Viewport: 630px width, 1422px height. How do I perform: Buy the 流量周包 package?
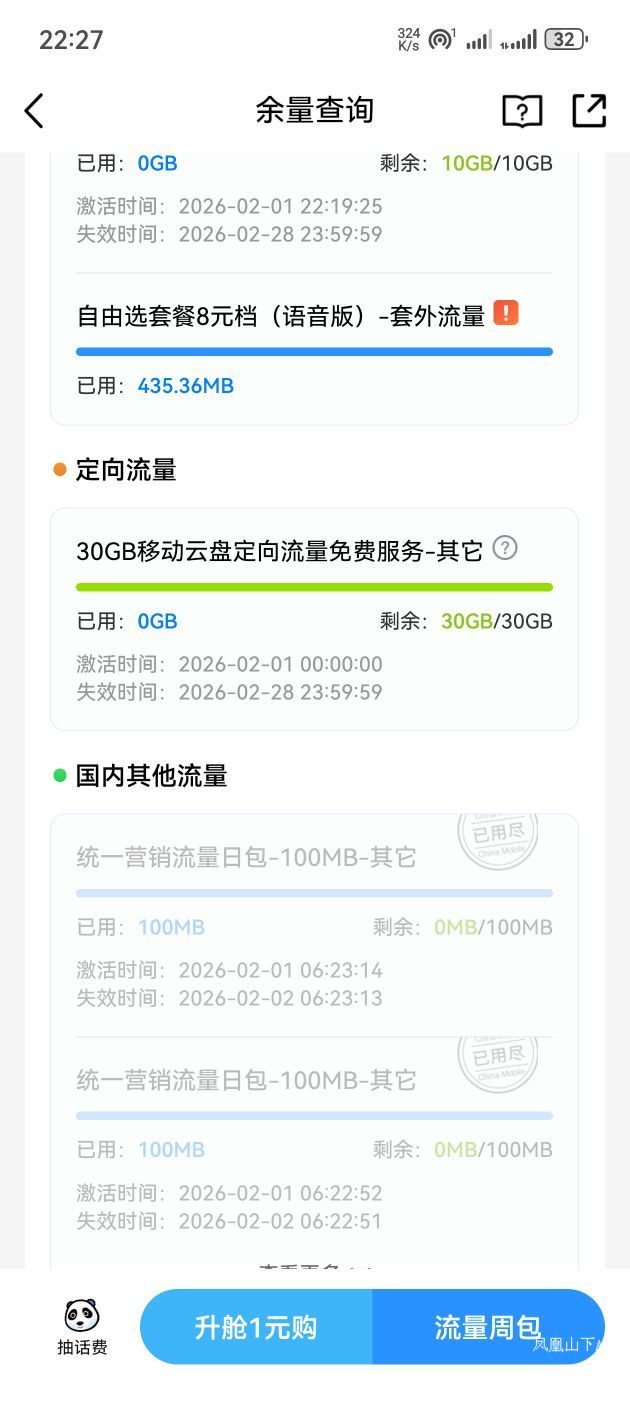click(x=488, y=1327)
